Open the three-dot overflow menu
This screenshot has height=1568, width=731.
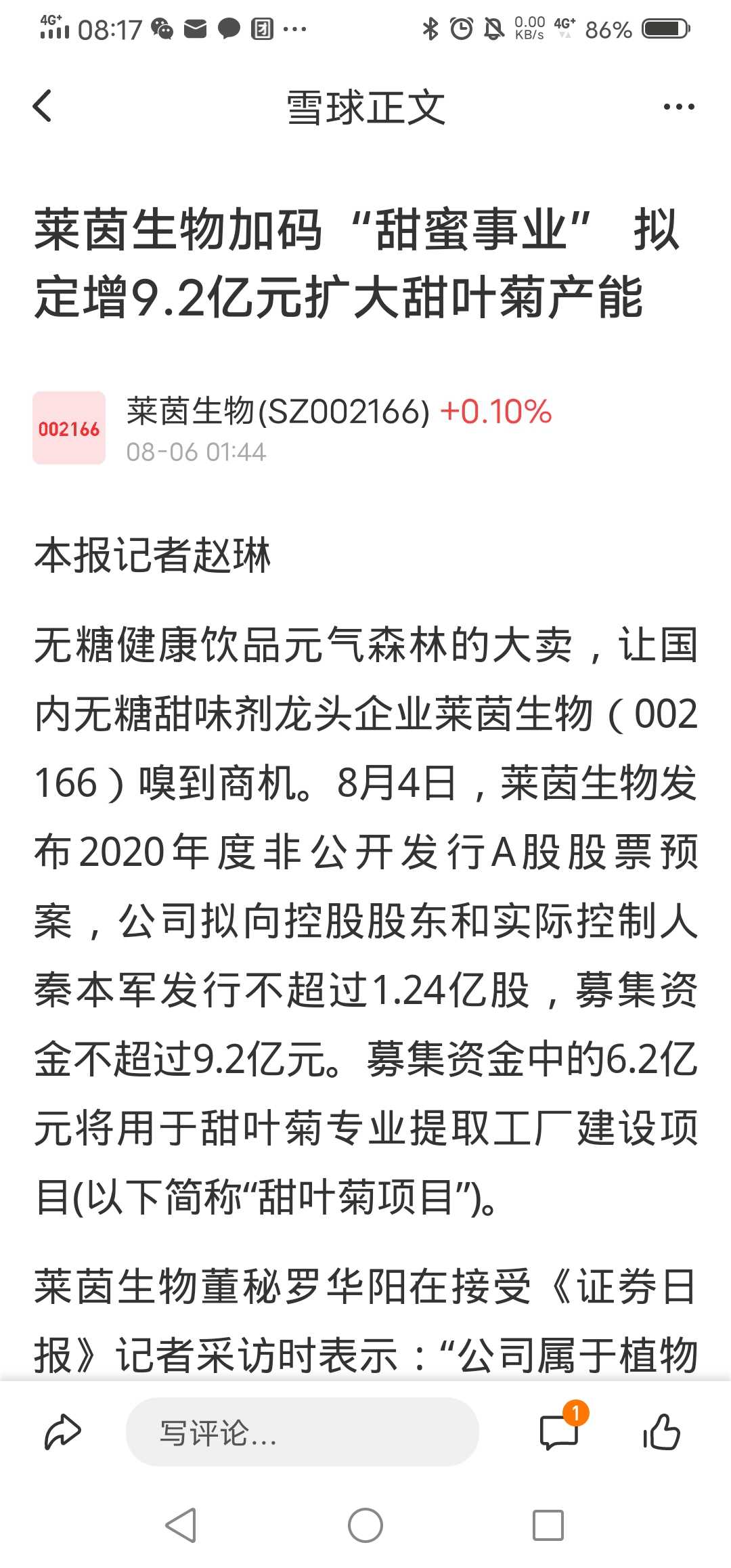point(678,107)
